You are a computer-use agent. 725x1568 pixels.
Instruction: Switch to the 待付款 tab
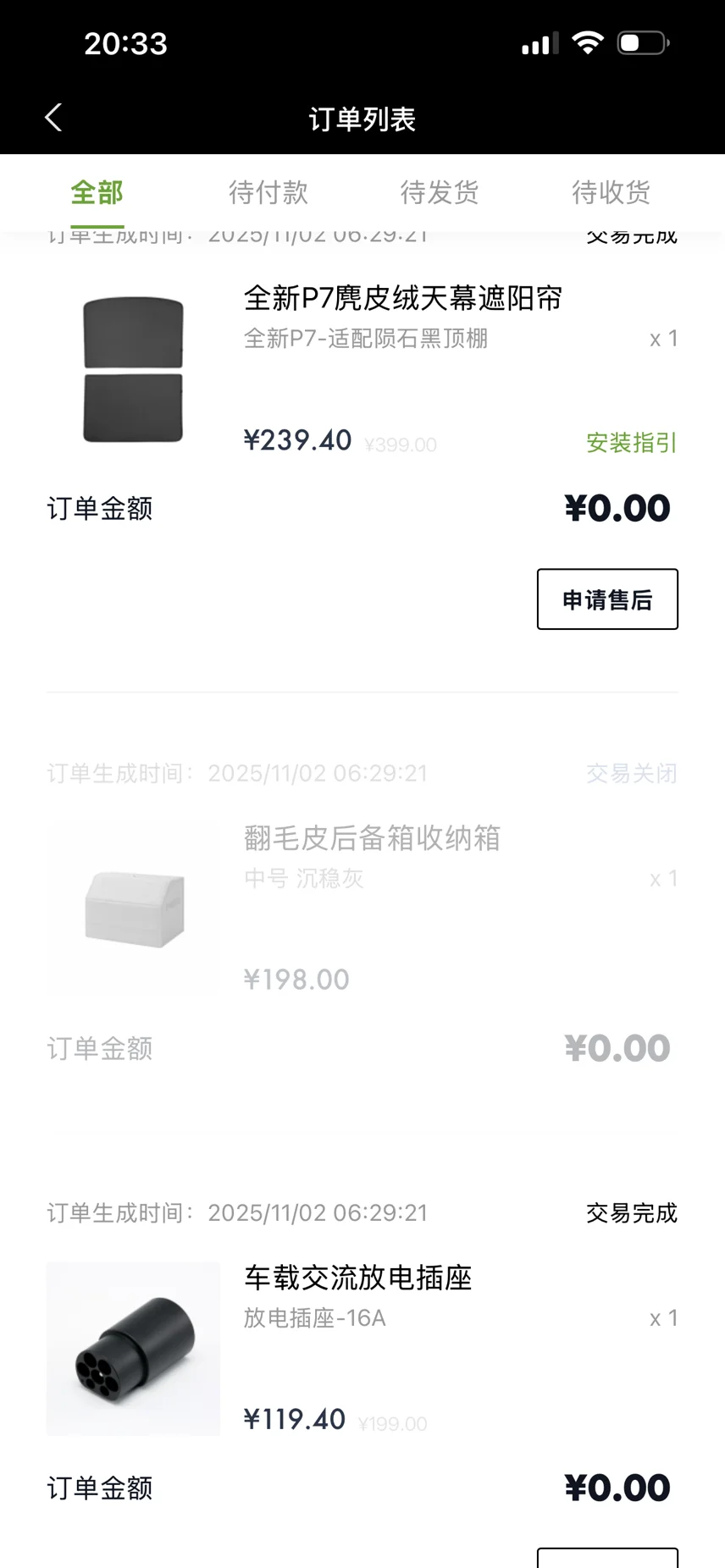click(x=268, y=193)
